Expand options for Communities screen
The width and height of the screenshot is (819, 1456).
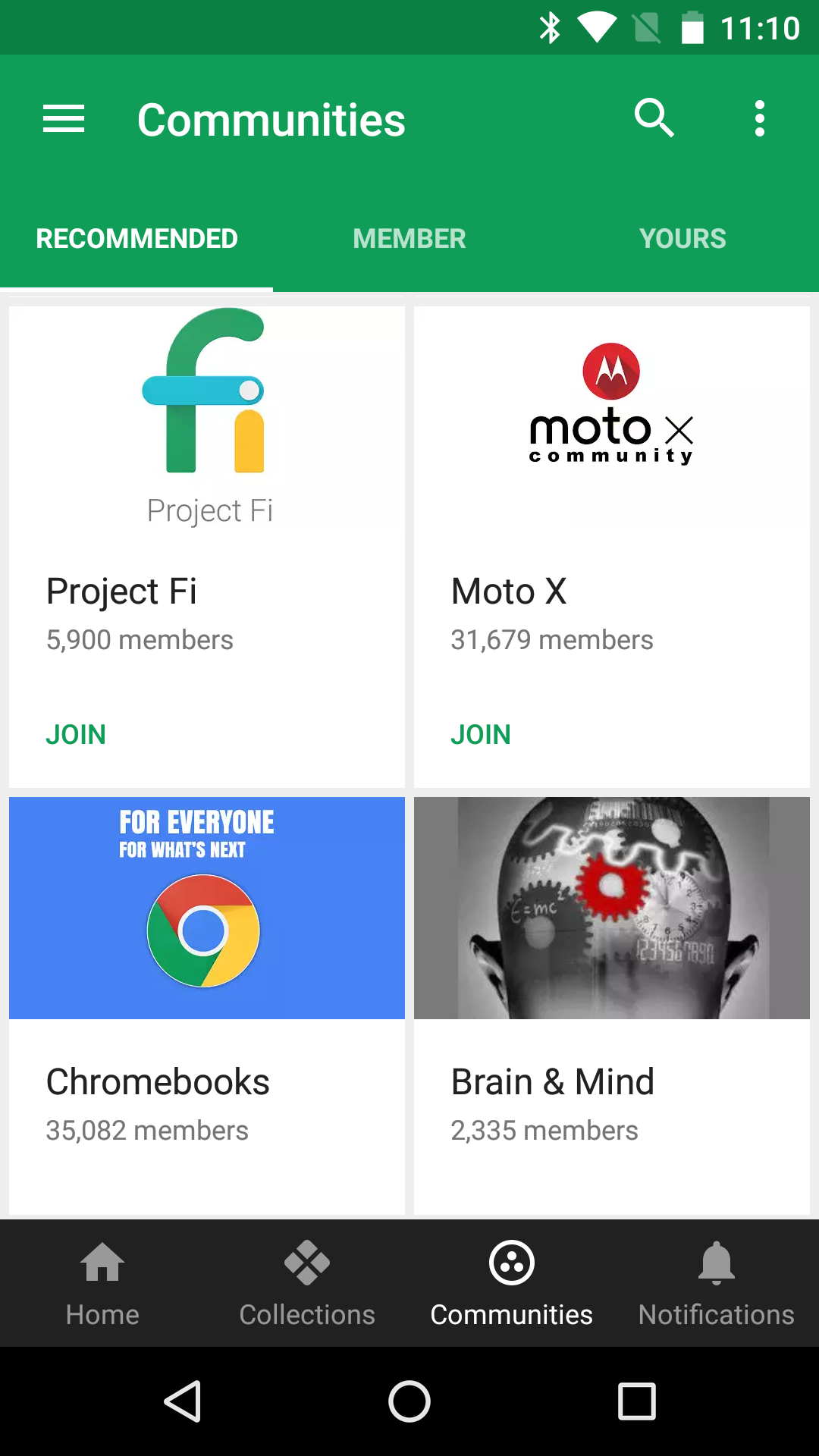(x=759, y=118)
